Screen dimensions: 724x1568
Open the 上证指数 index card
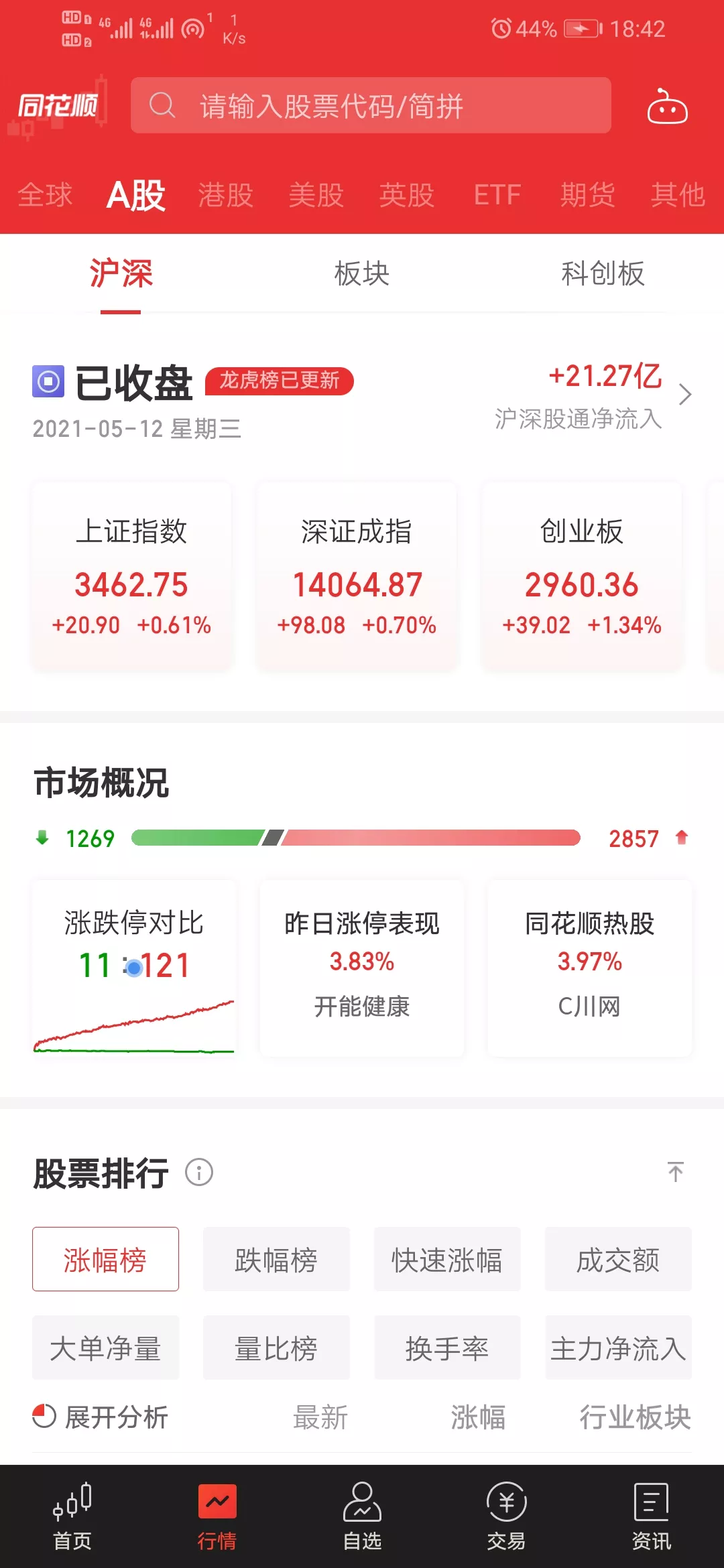coord(132,576)
